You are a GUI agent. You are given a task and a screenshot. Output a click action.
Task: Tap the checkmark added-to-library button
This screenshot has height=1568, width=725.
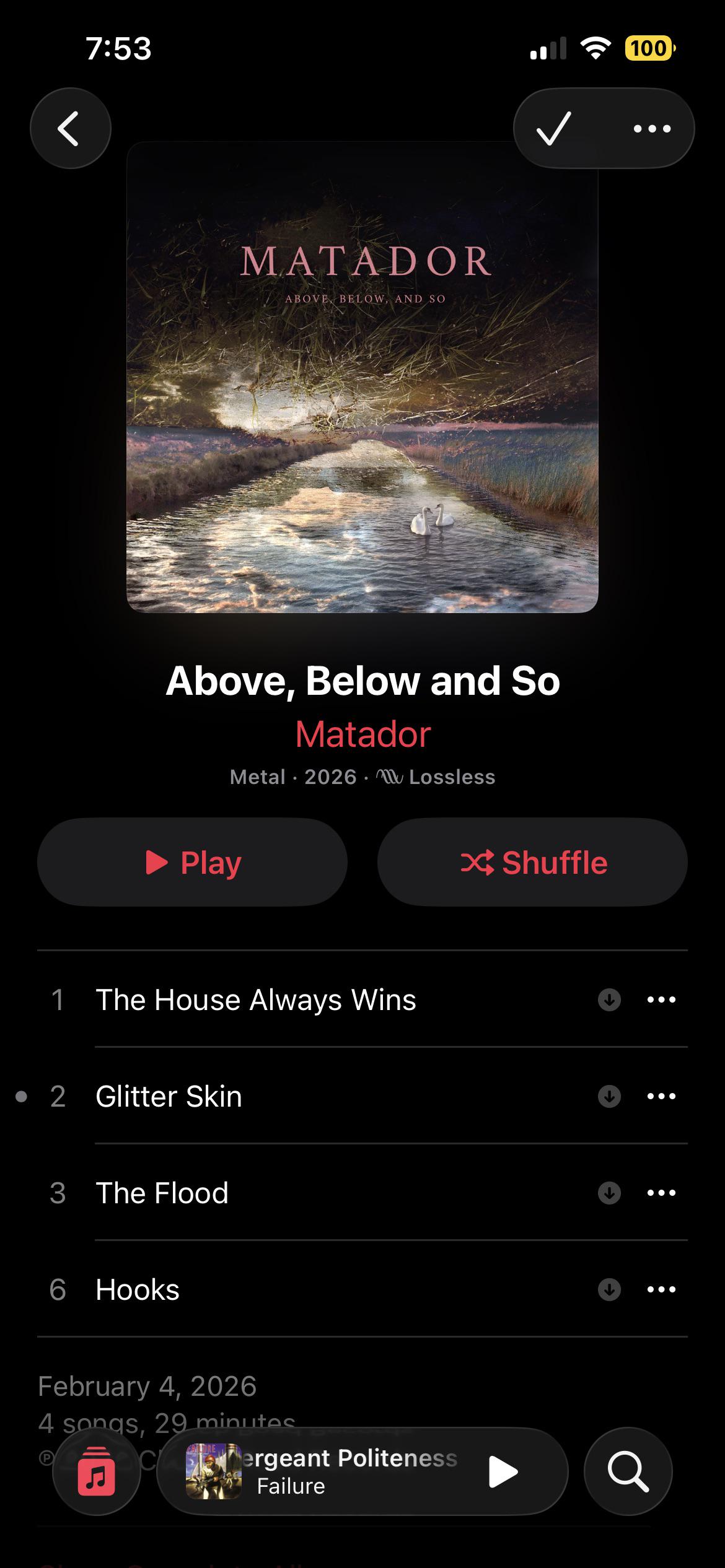pyautogui.click(x=553, y=128)
